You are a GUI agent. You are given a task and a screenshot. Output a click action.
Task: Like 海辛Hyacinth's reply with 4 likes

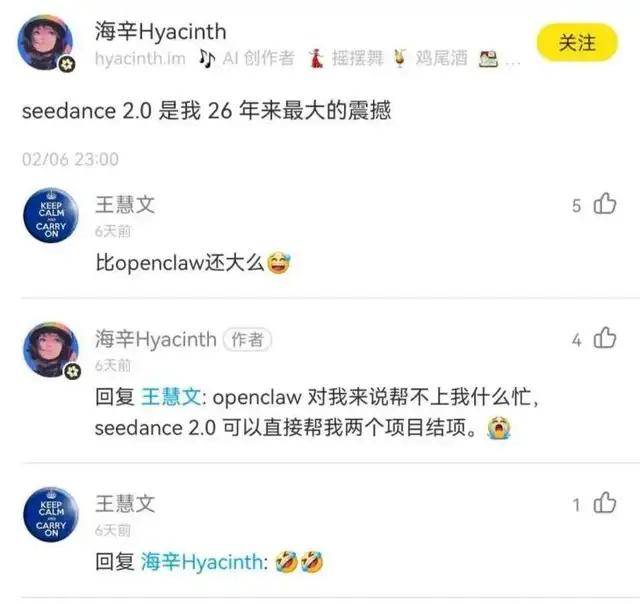(604, 340)
